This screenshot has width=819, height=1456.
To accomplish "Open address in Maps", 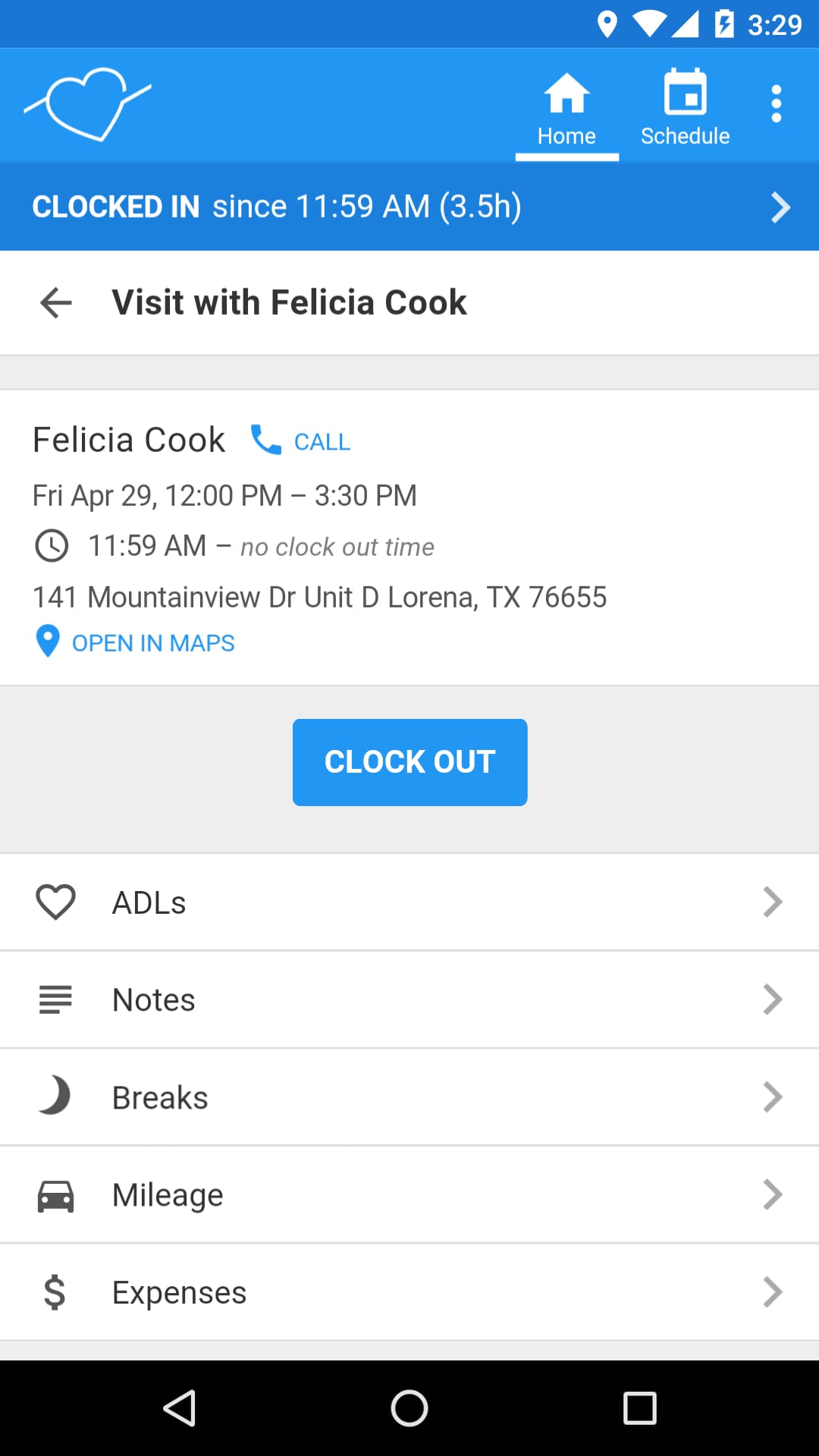I will [154, 642].
